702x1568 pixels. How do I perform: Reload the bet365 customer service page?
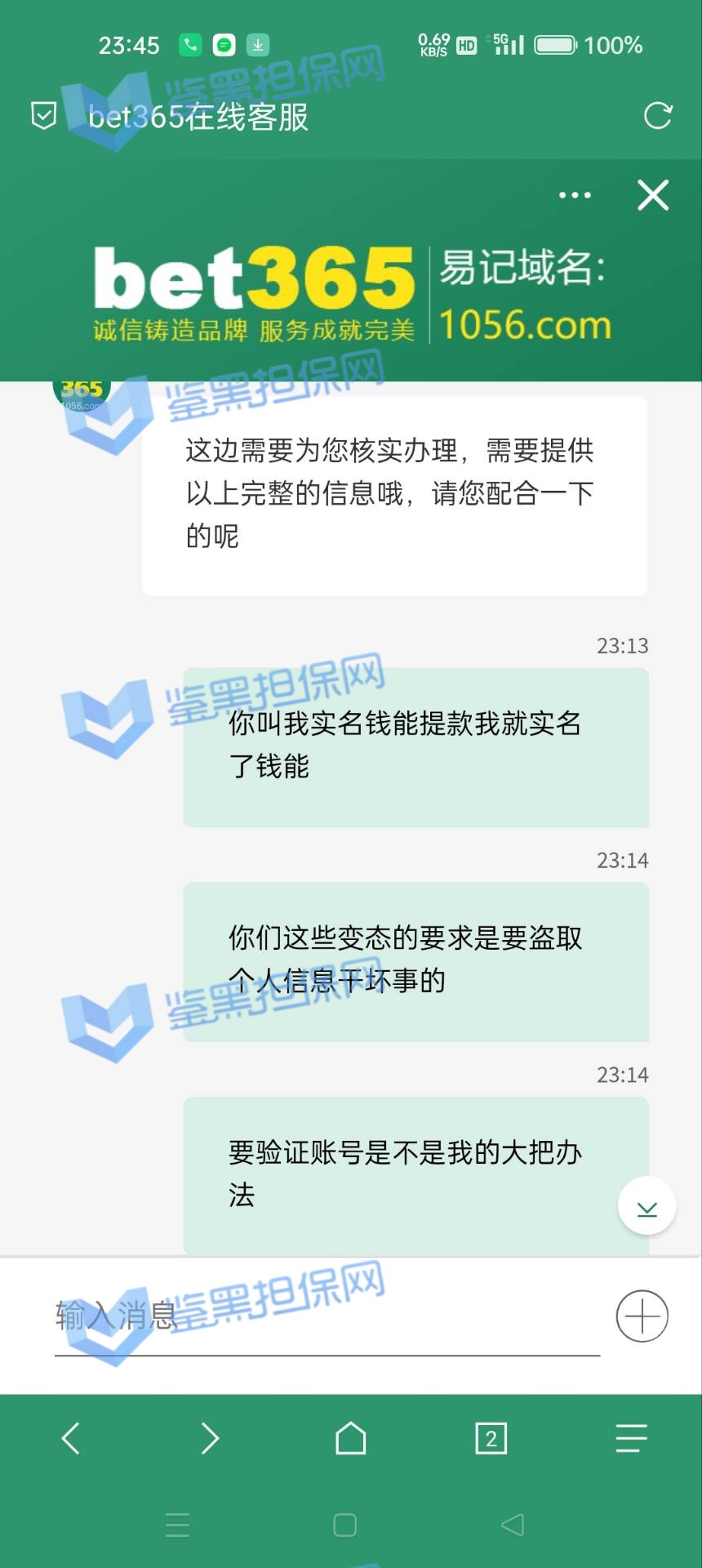coord(658,116)
